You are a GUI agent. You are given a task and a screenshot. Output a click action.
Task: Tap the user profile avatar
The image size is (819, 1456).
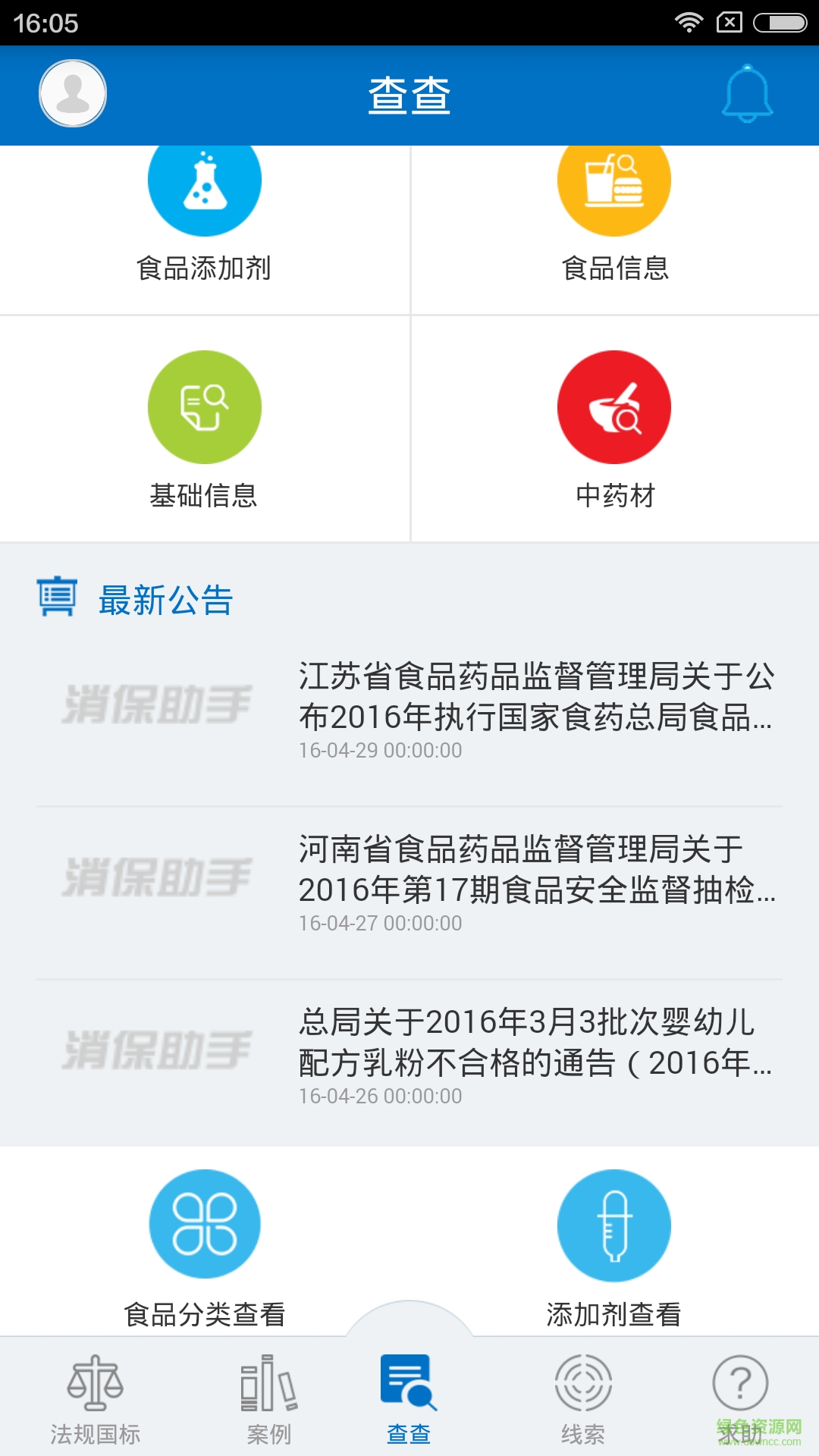[72, 94]
